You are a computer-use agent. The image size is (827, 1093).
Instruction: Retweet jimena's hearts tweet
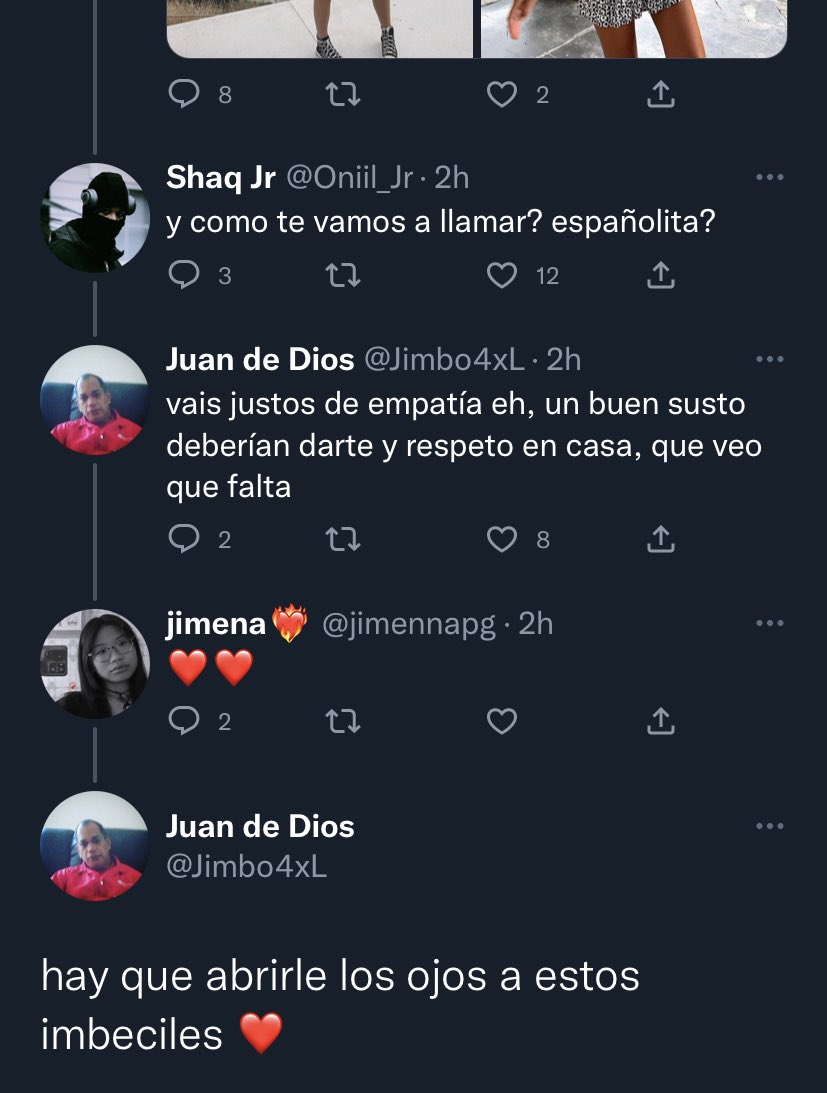tap(344, 721)
